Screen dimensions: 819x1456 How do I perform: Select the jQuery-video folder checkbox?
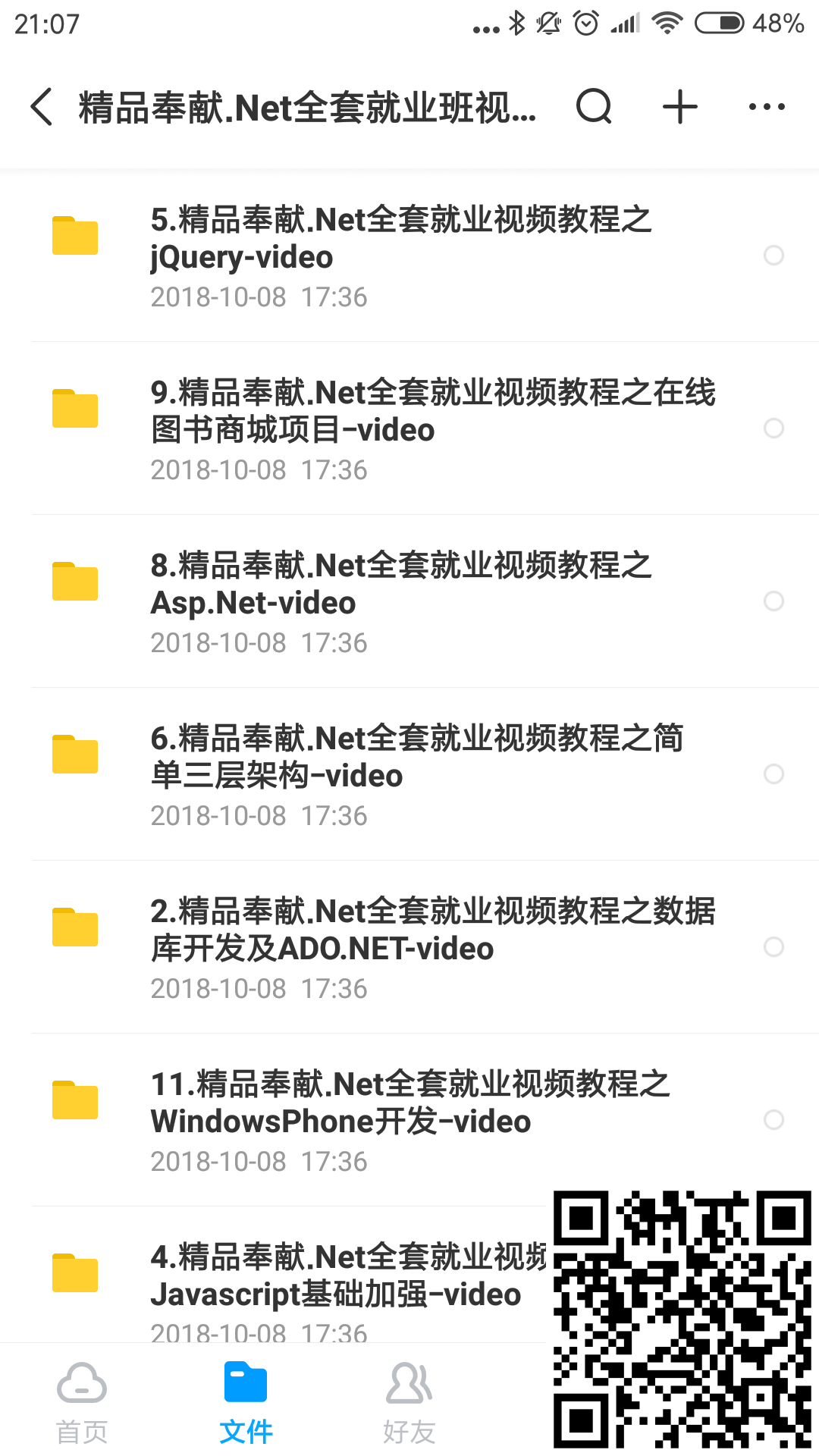tap(773, 256)
